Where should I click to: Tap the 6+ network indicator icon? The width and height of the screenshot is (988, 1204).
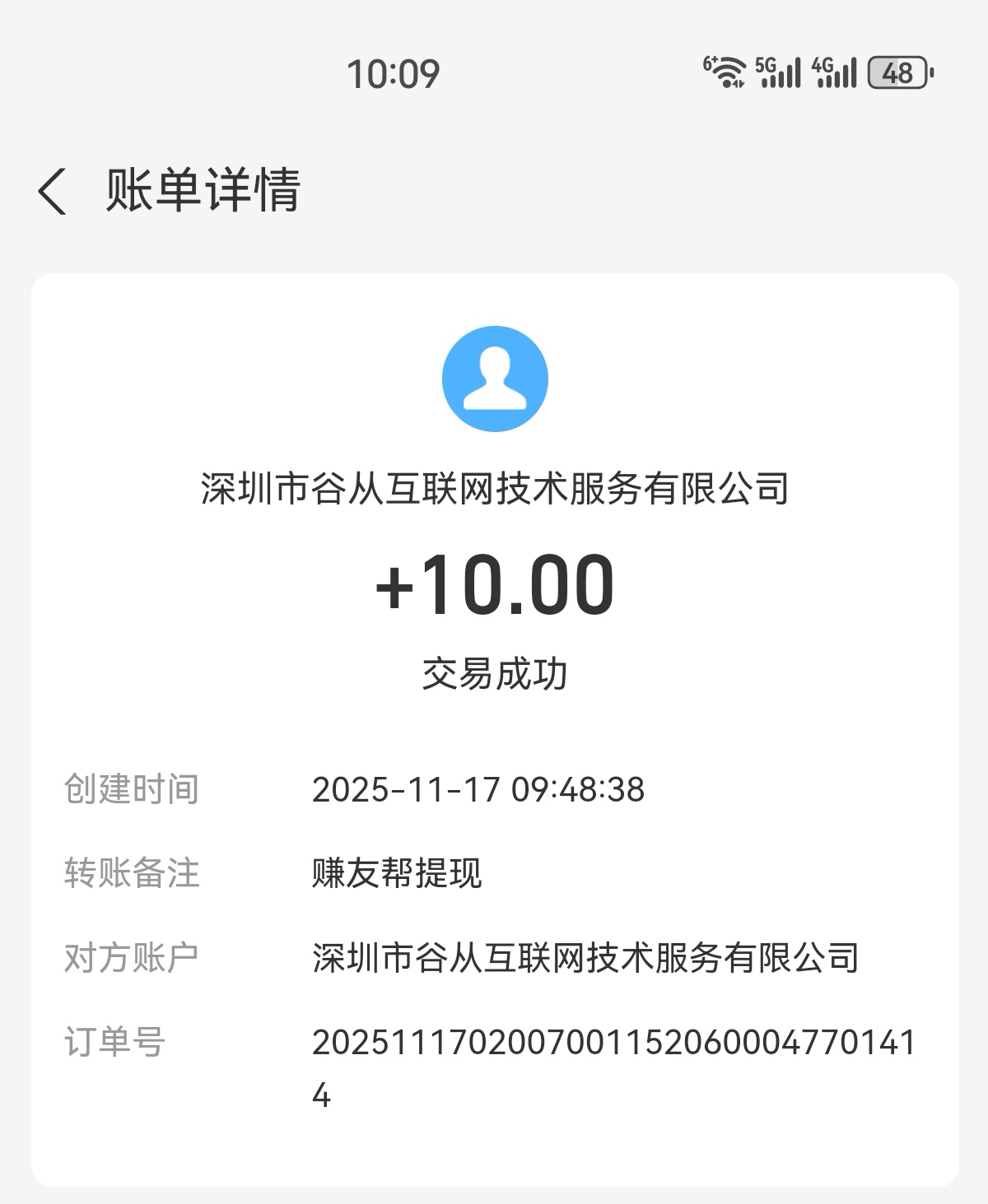tap(710, 62)
